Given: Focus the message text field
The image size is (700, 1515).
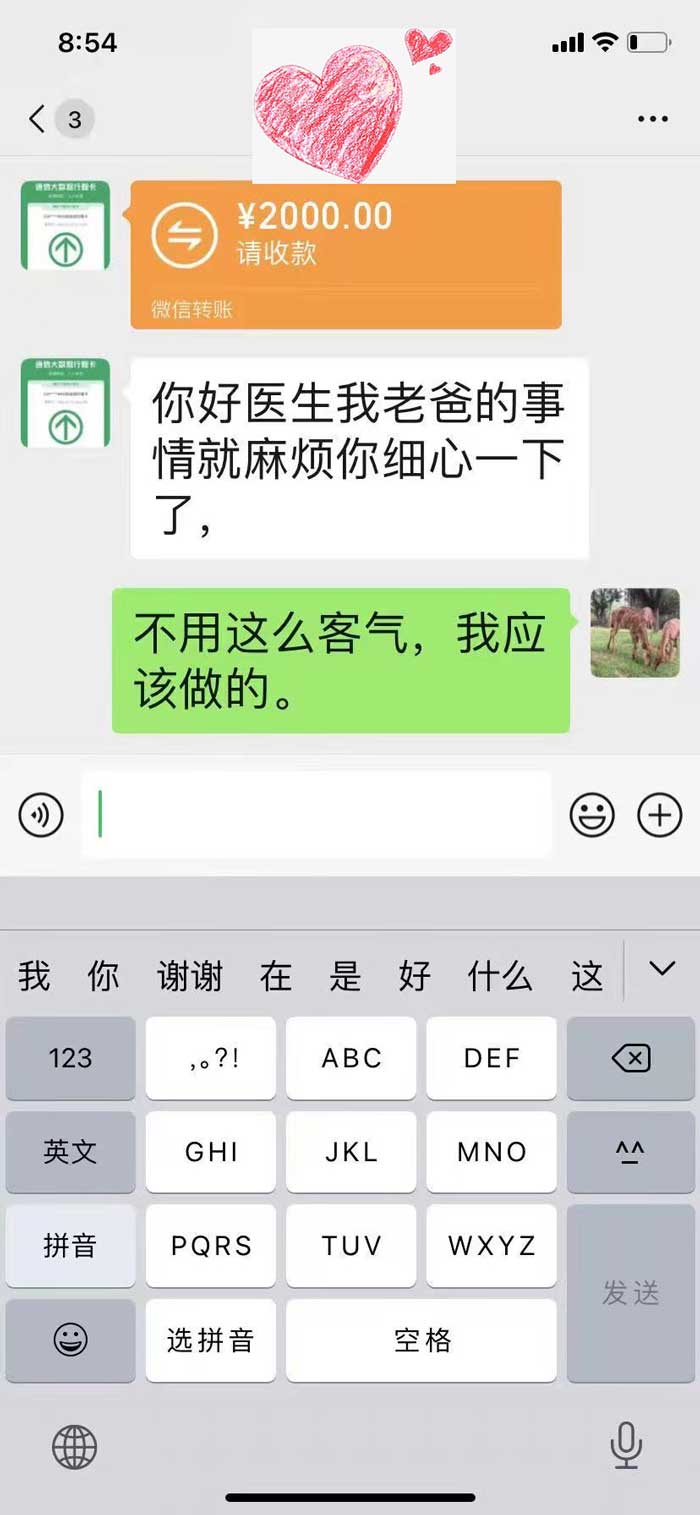Looking at the screenshot, I should pos(316,815).
